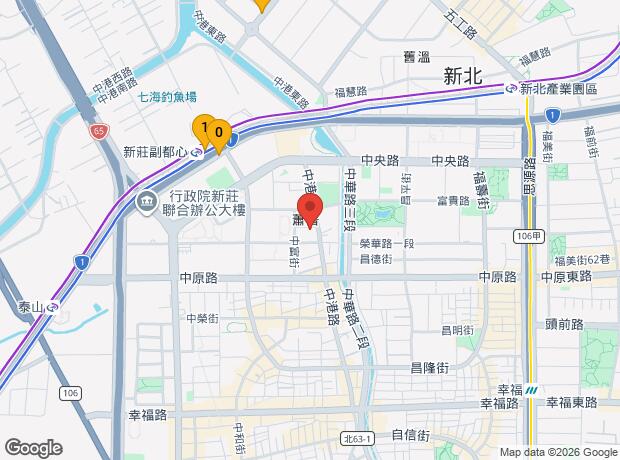
Task: Tap the red location pin
Action: click(310, 211)
